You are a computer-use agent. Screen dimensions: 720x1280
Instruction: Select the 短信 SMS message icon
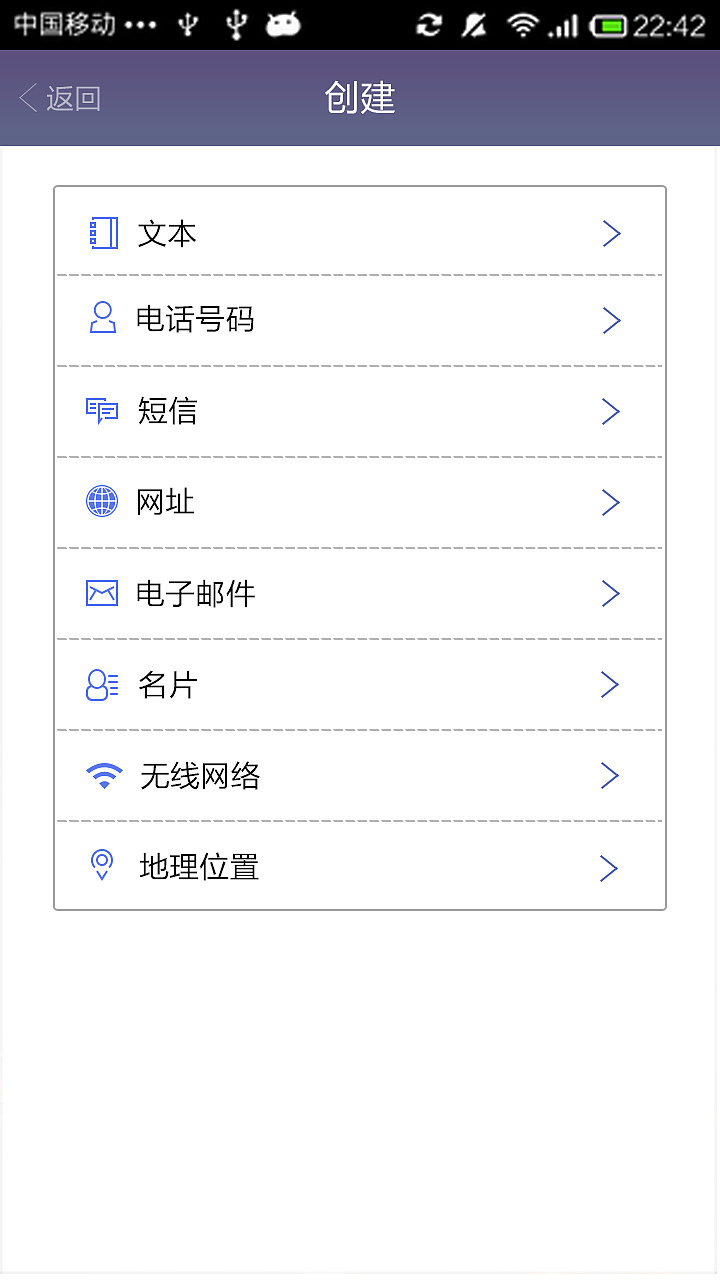(x=100, y=411)
